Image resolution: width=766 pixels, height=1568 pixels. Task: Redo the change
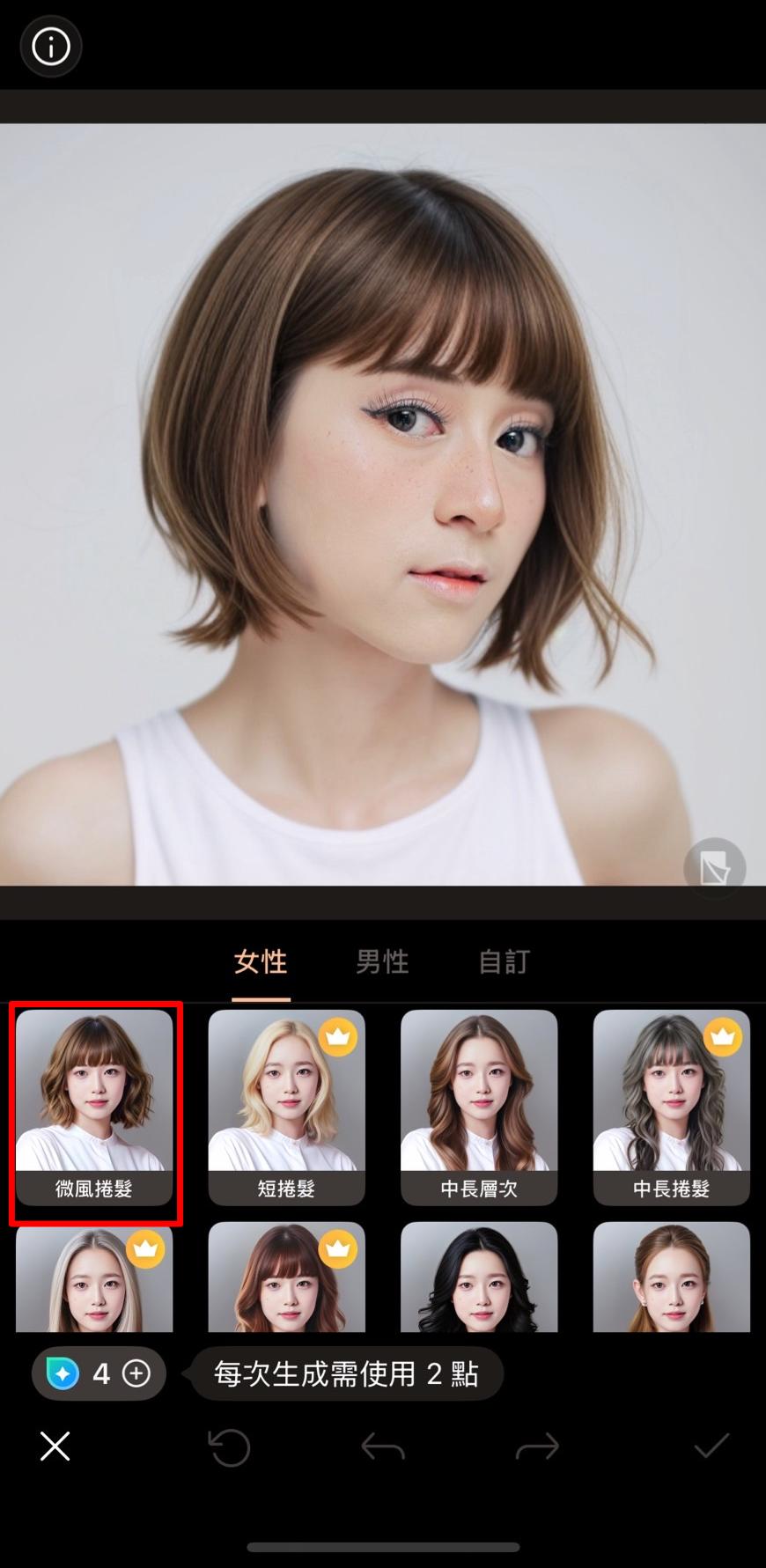tap(537, 1447)
